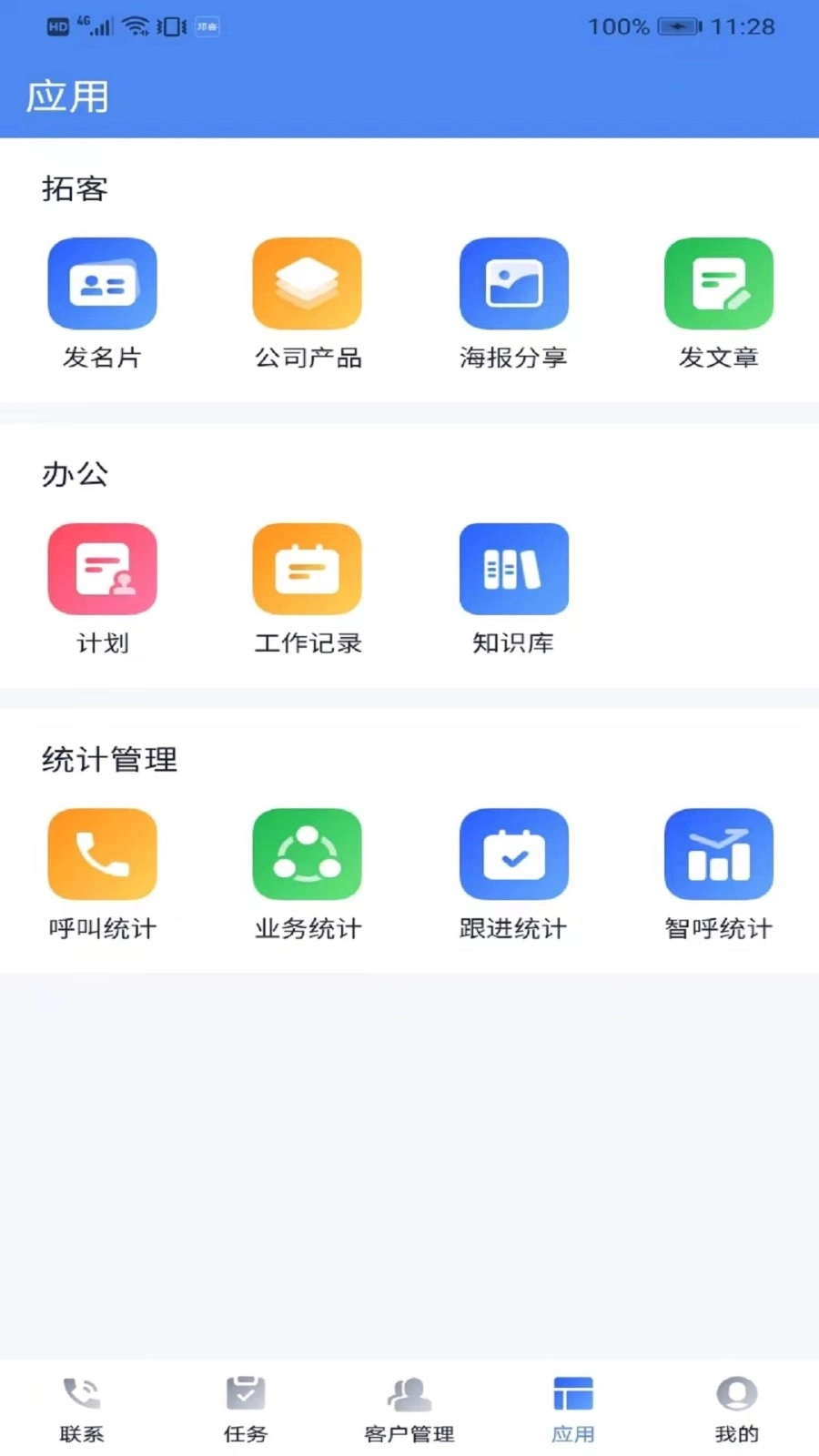Check 呼叫统计 call statistics
The width and height of the screenshot is (819, 1456).
tap(102, 854)
